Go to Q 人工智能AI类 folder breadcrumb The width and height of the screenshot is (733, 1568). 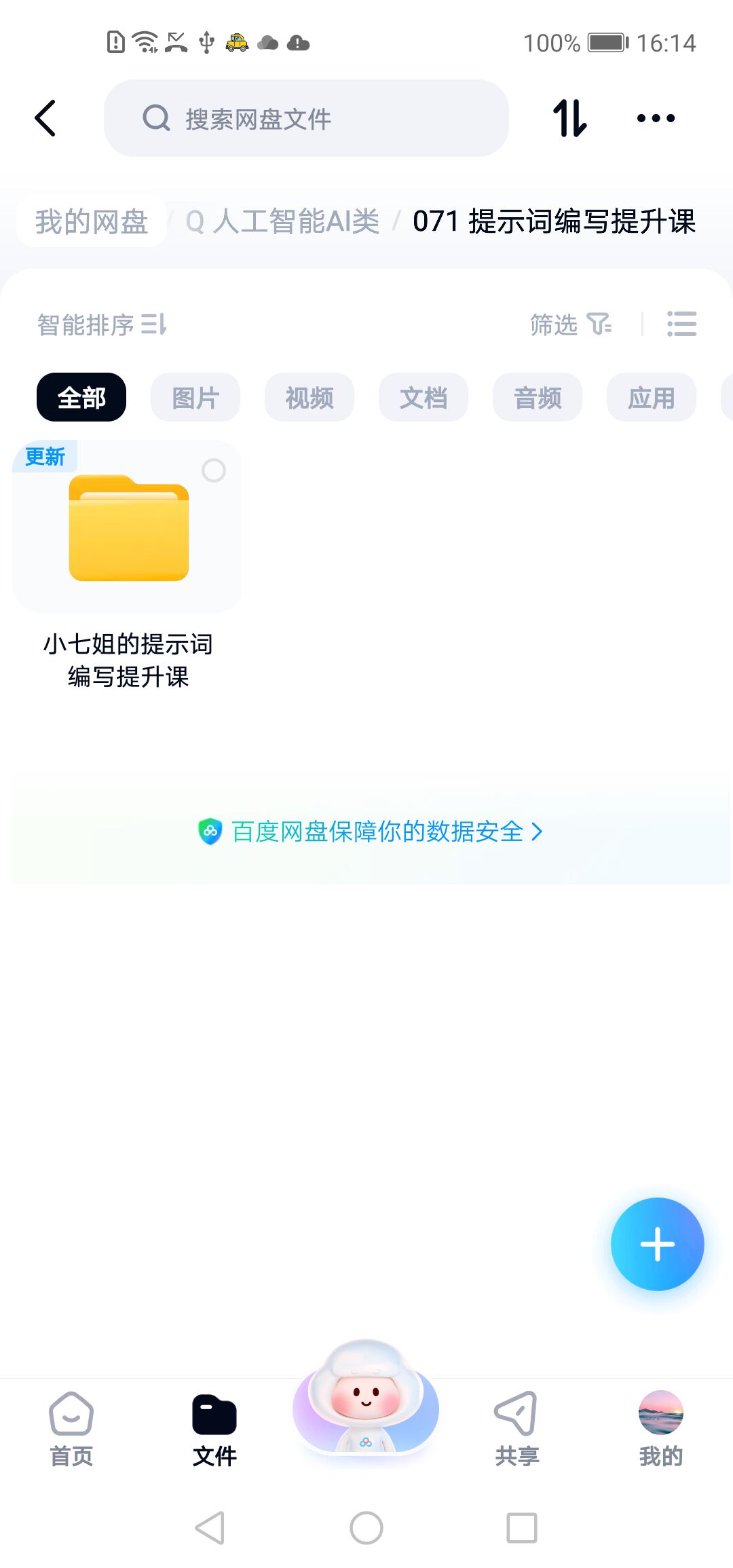[282, 221]
